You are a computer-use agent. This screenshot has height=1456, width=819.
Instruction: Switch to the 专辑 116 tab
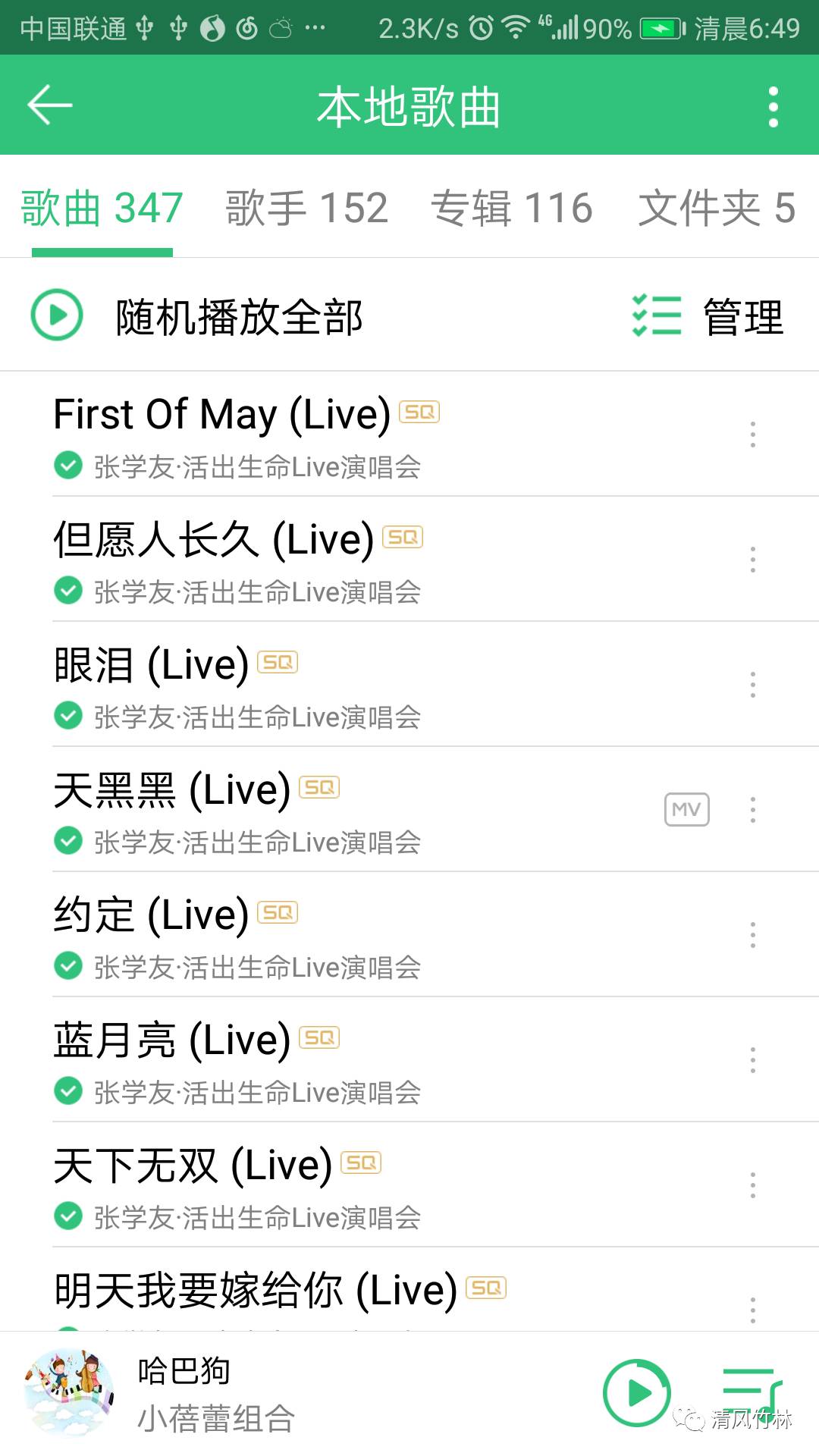click(x=511, y=208)
